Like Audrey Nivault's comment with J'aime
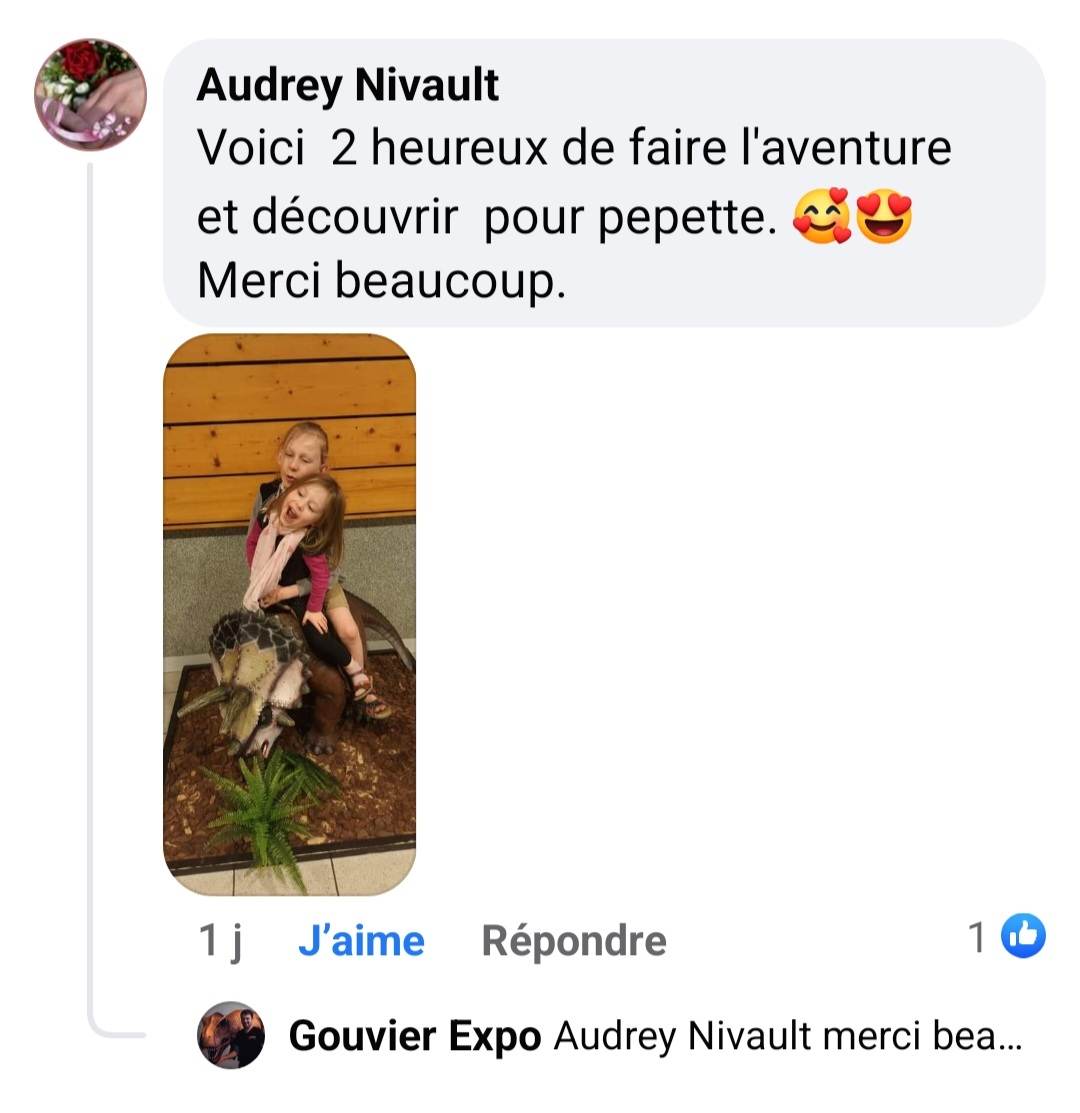Screen dimensions: 1080x1113 click(x=361, y=941)
